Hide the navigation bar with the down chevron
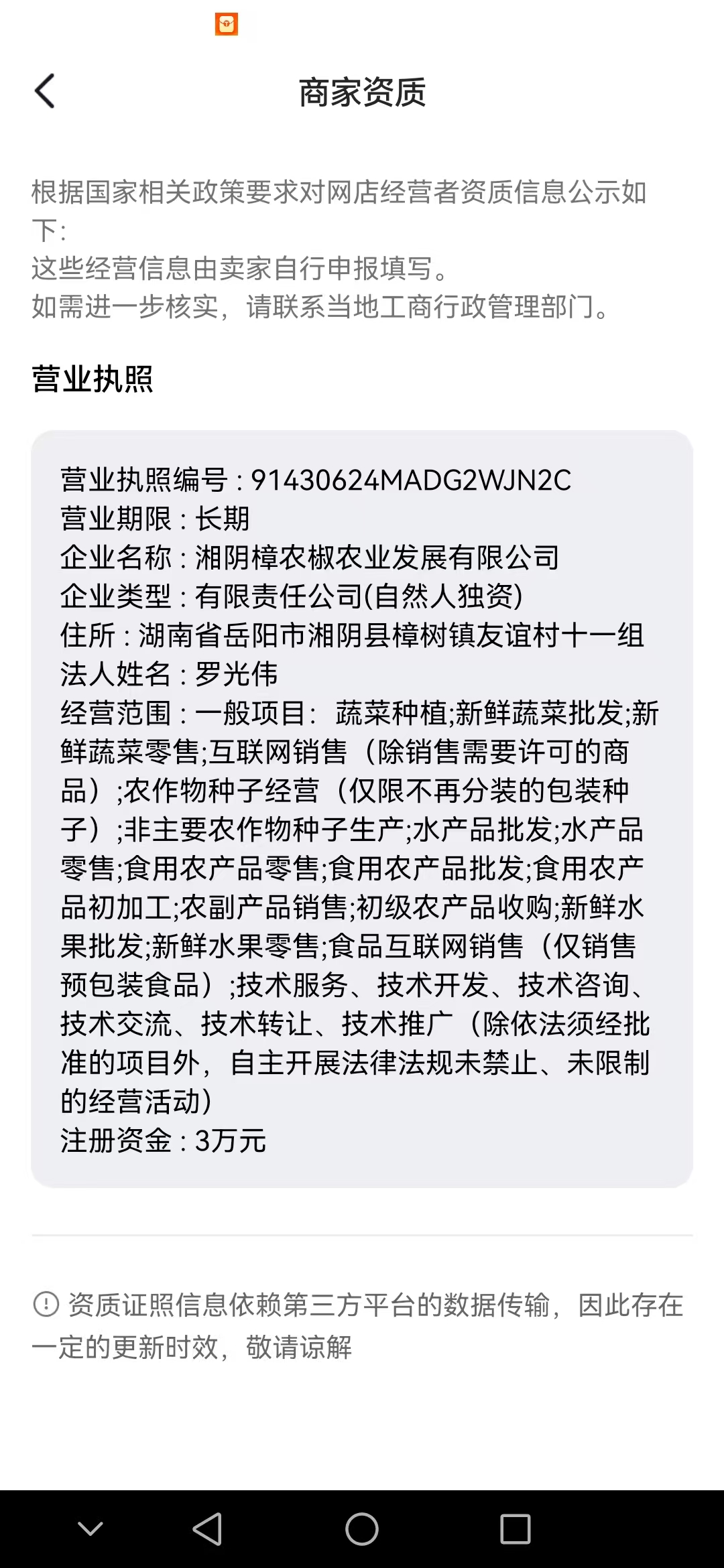This screenshot has height=1568, width=724. [x=90, y=1529]
